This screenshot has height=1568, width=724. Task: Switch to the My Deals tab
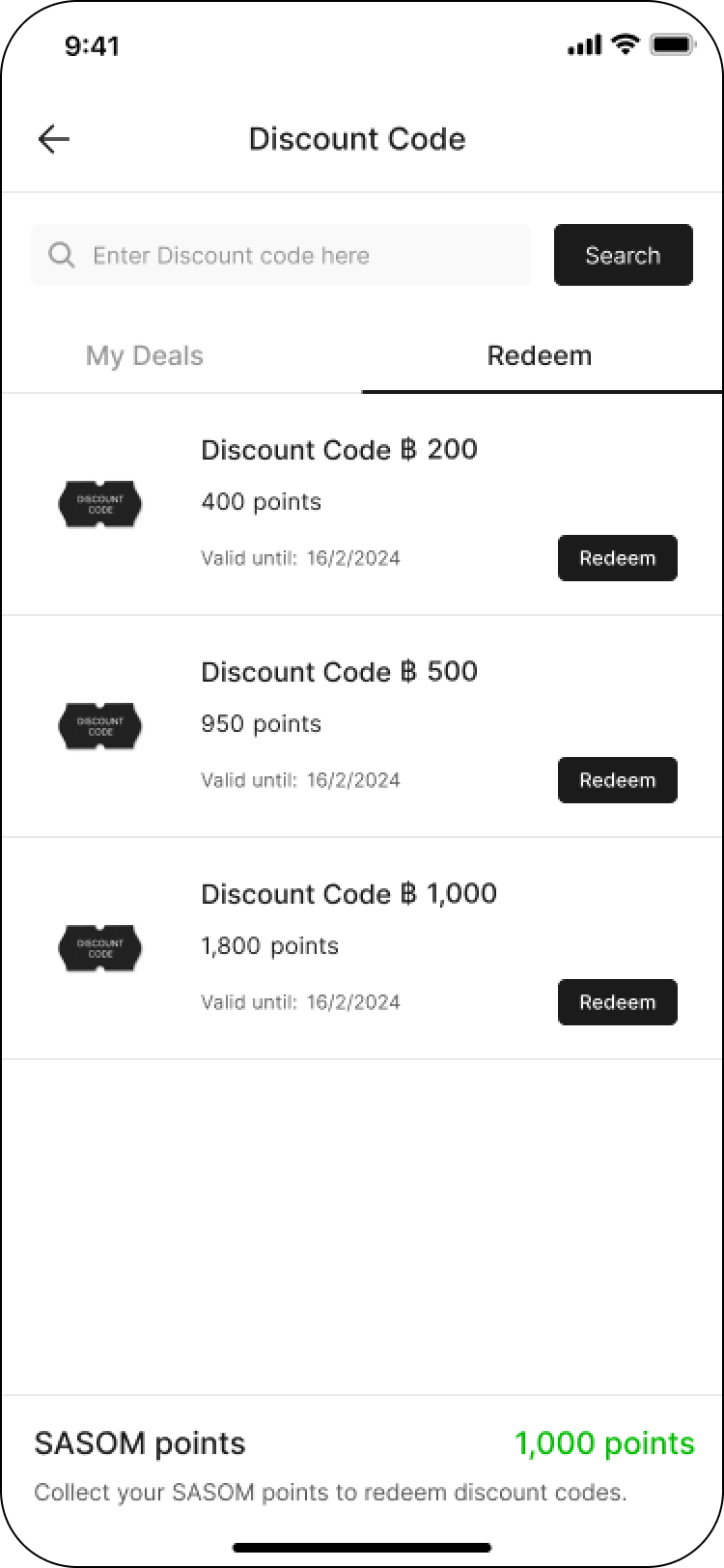[x=143, y=355]
